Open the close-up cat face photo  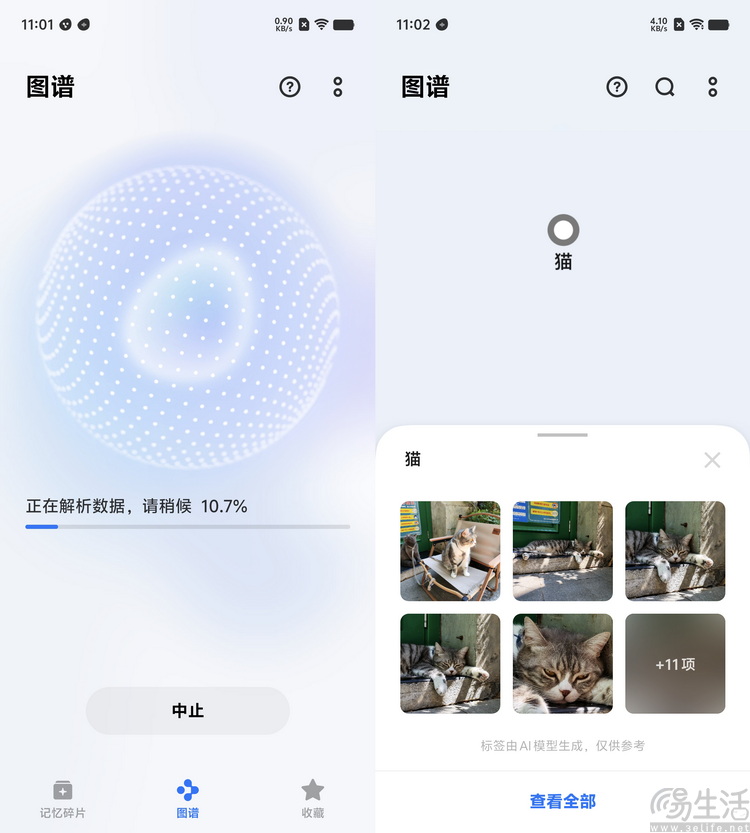pos(562,663)
